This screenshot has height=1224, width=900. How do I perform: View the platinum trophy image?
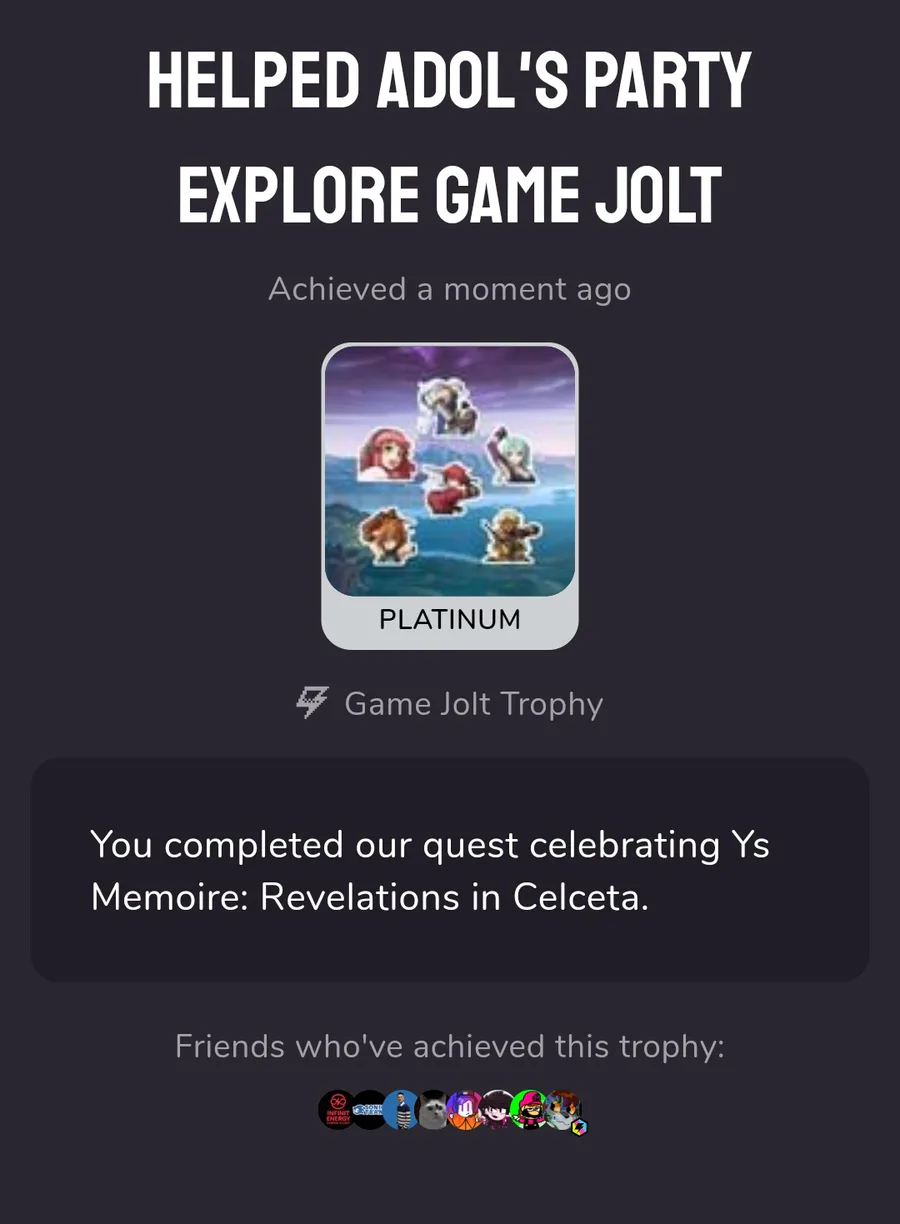(450, 471)
